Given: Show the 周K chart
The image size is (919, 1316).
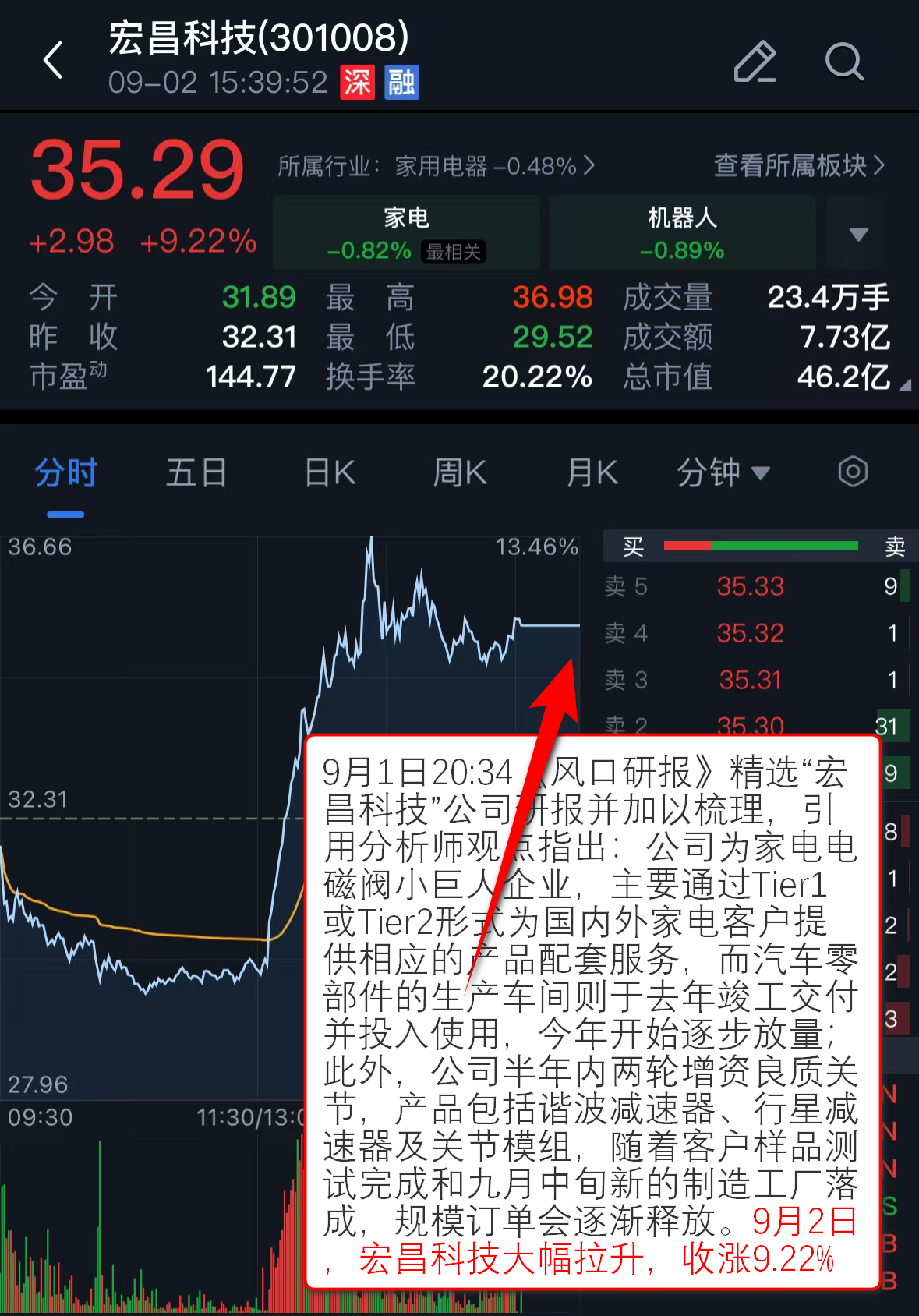Looking at the screenshot, I should tap(460, 473).
